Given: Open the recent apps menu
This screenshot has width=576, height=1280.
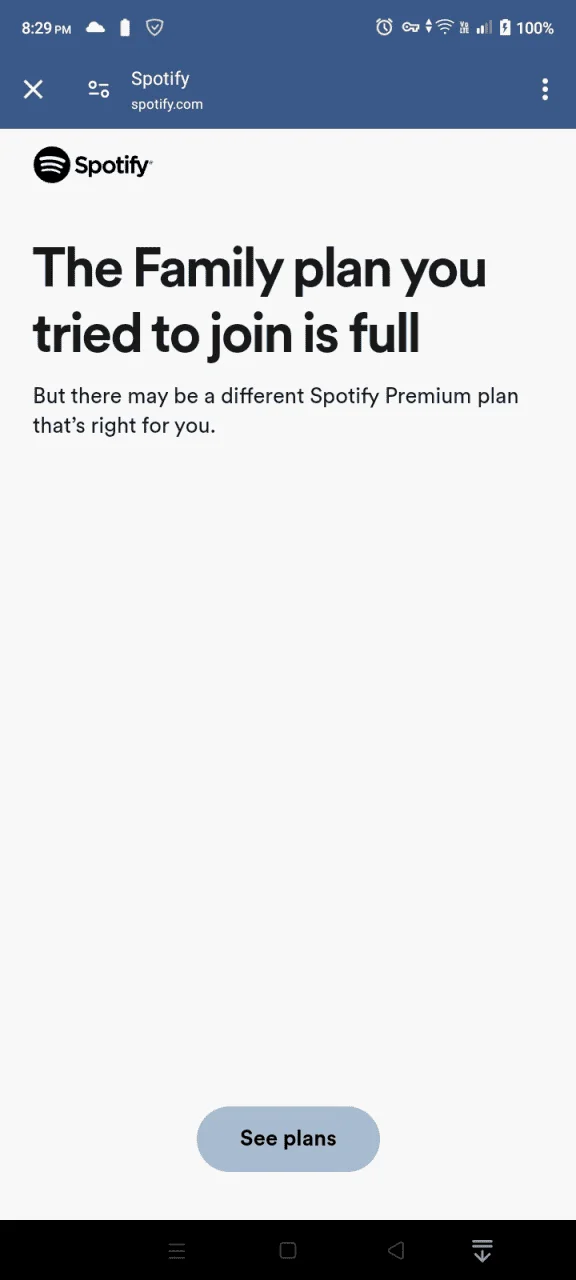Looking at the screenshot, I should point(177,1250).
